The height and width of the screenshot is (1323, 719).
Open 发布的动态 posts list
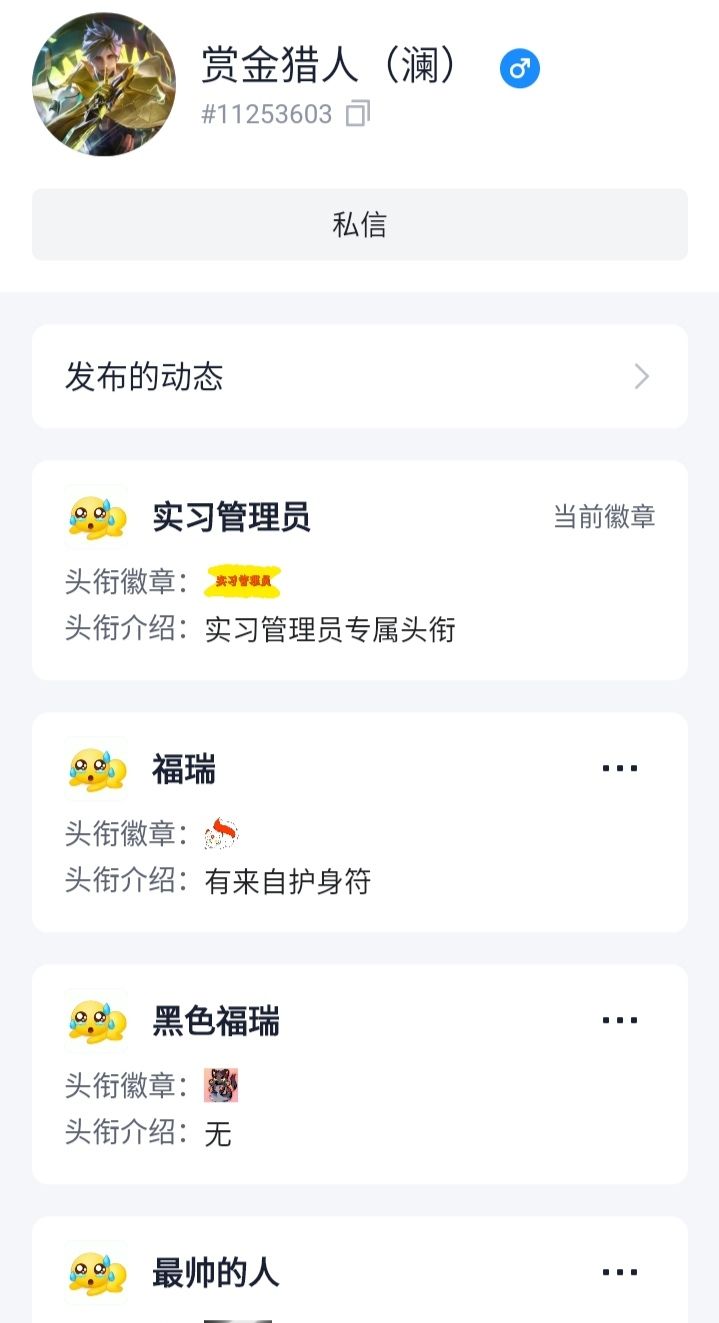coord(359,377)
